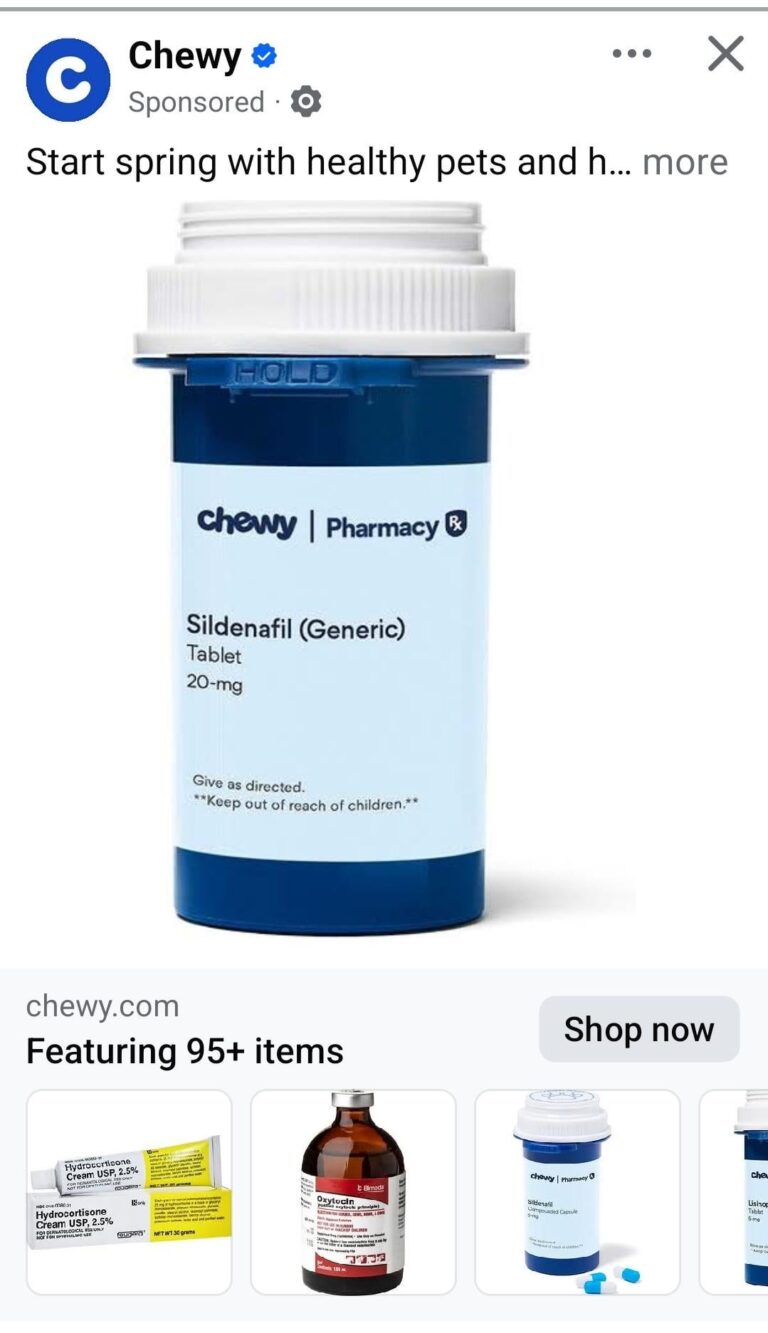Viewport: 768px width, 1333px height.
Task: Open the Oxytocin bottle product tile
Action: (353, 1192)
